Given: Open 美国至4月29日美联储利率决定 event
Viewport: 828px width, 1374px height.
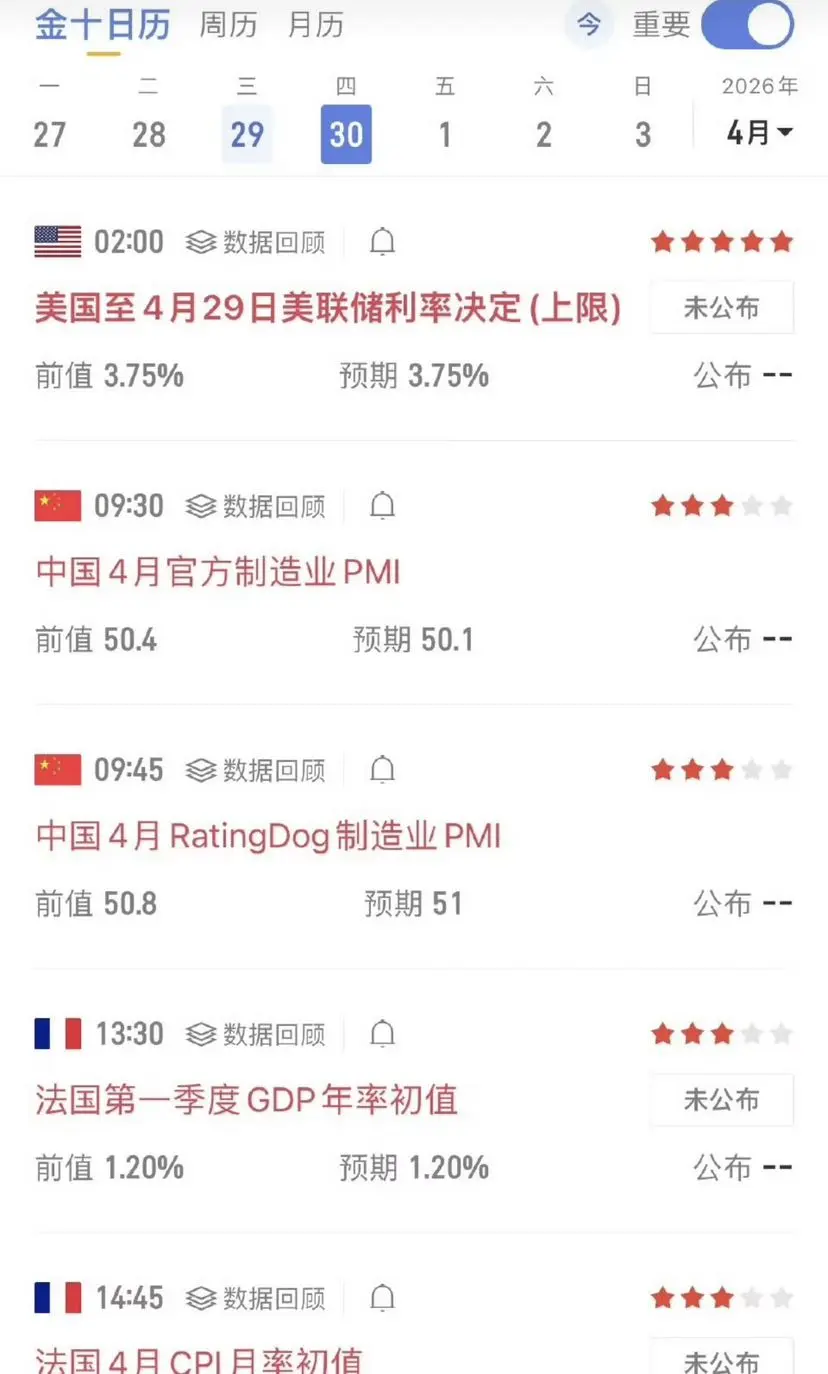Looking at the screenshot, I should point(328,308).
